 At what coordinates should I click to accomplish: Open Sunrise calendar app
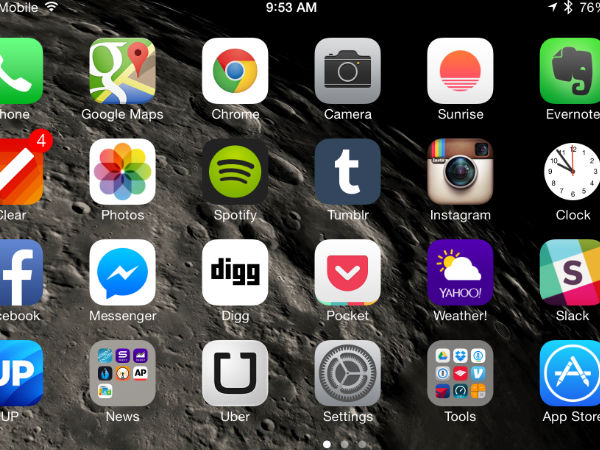460,71
